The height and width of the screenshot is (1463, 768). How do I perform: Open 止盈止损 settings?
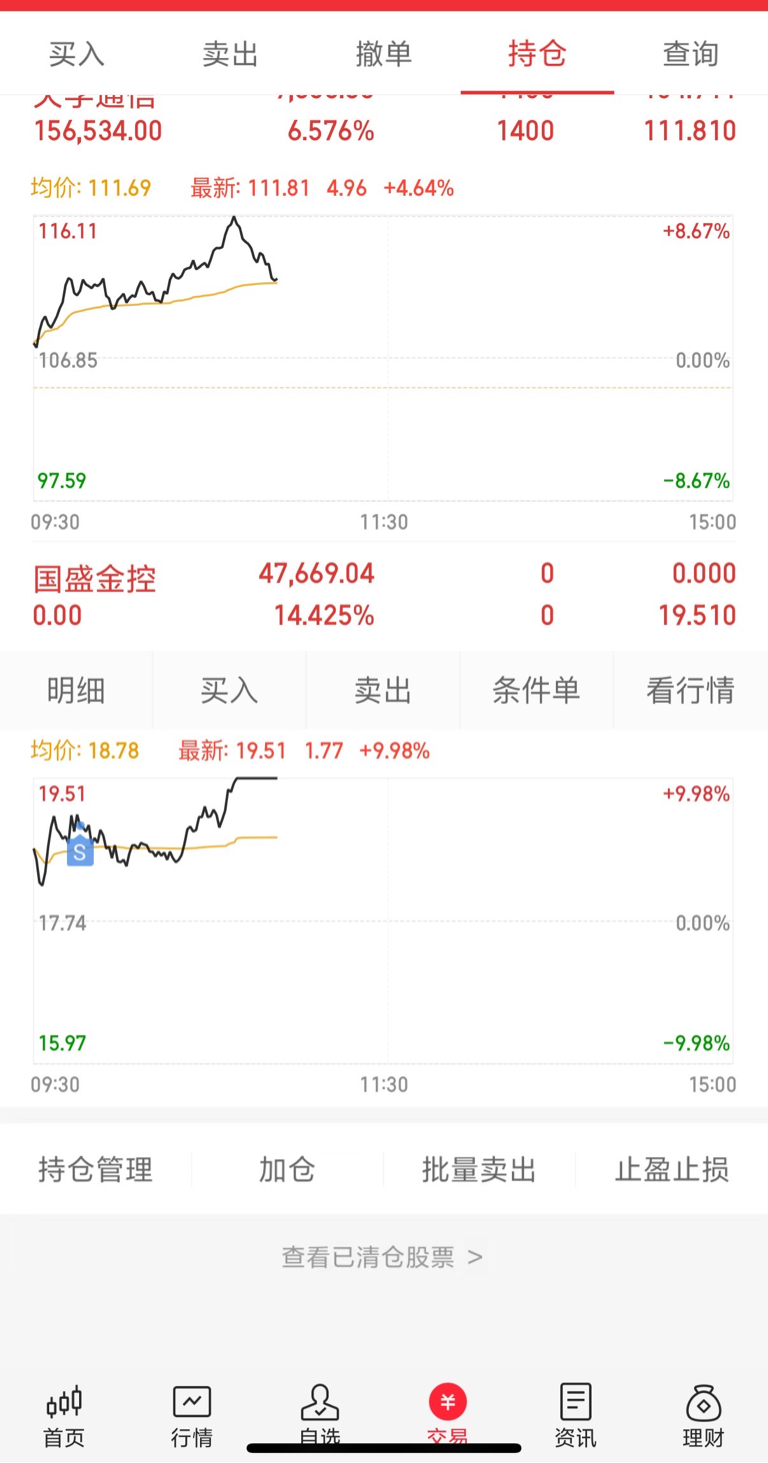click(x=671, y=1169)
